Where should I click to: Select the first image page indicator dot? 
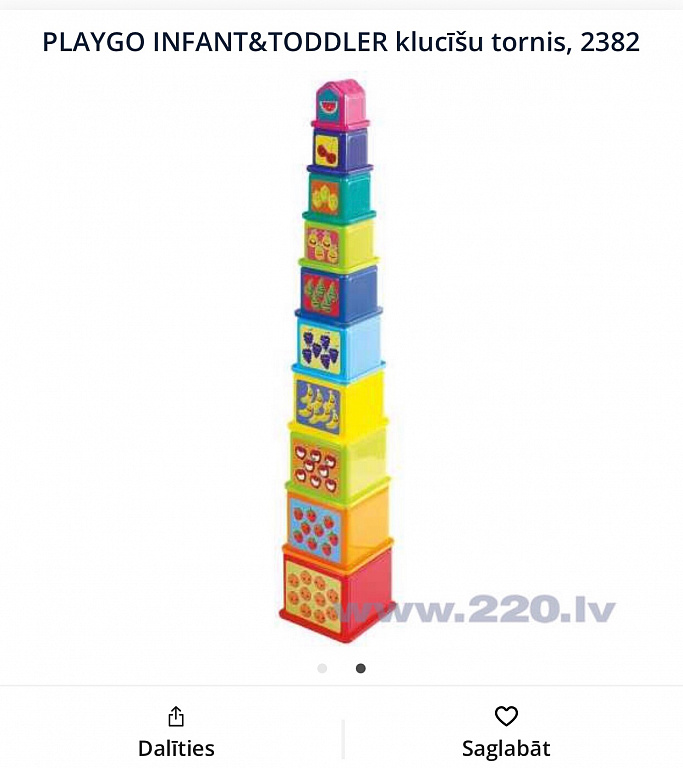click(x=322, y=668)
